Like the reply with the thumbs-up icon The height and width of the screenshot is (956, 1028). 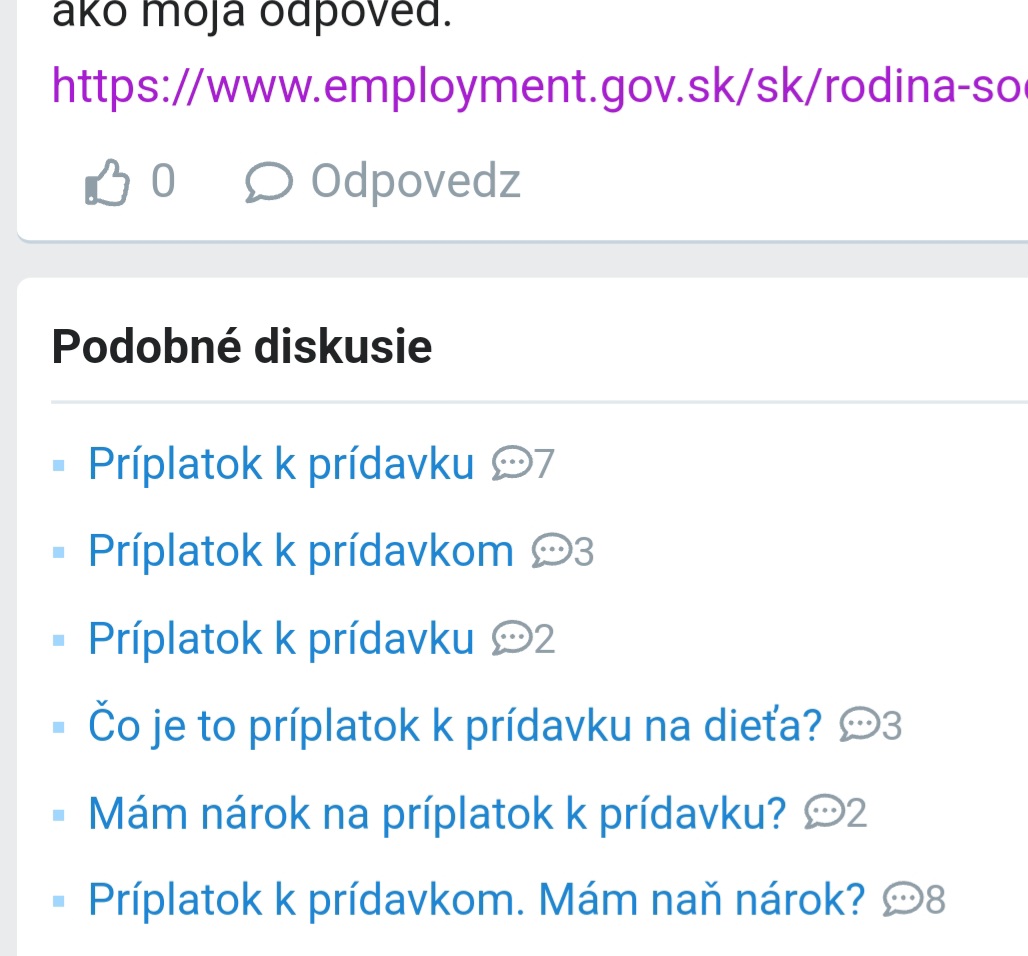(107, 182)
